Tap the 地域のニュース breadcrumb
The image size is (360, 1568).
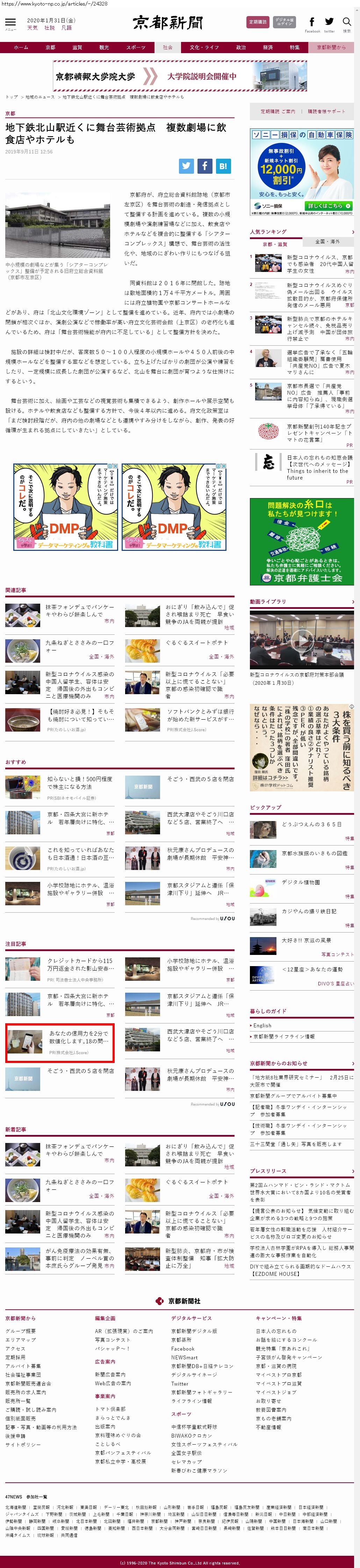tap(39, 97)
